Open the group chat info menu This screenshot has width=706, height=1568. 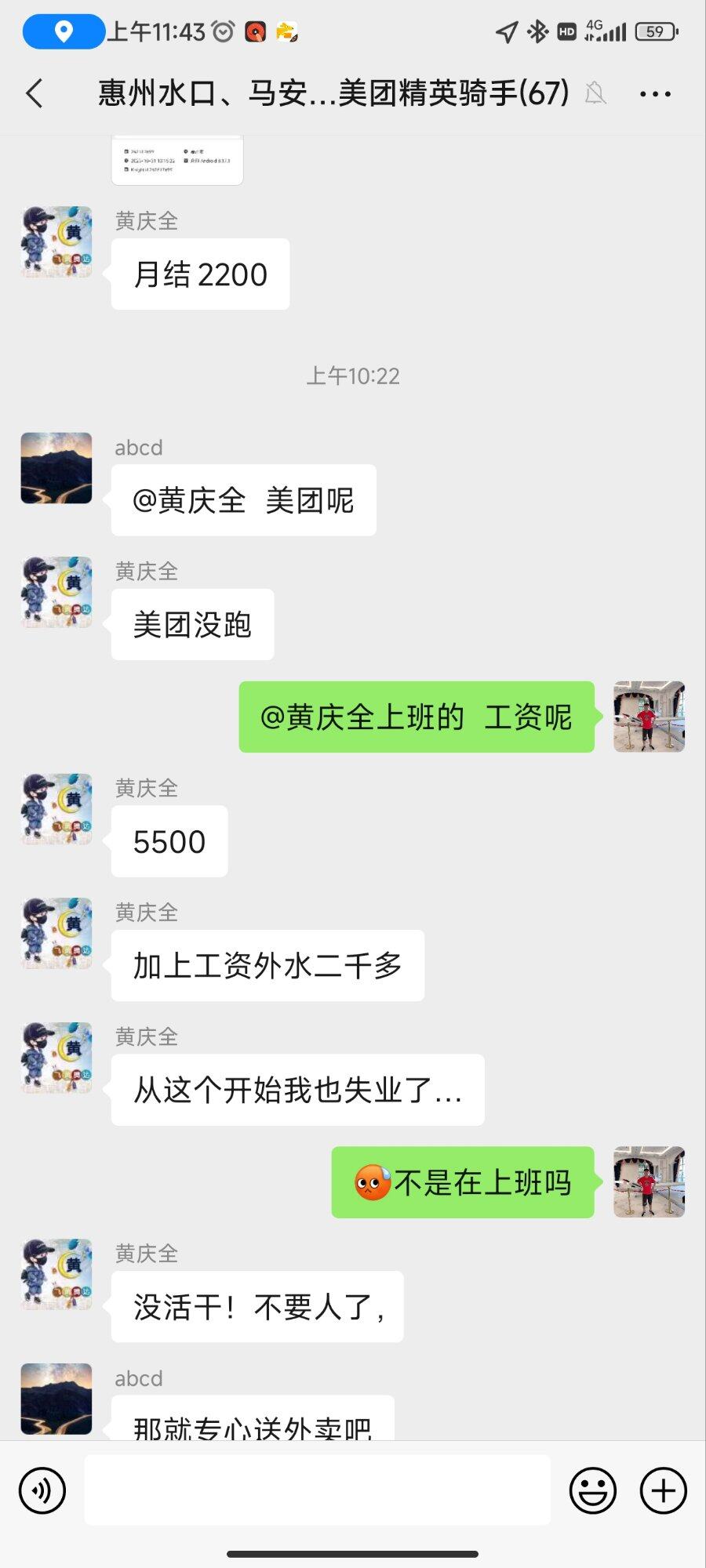655,94
